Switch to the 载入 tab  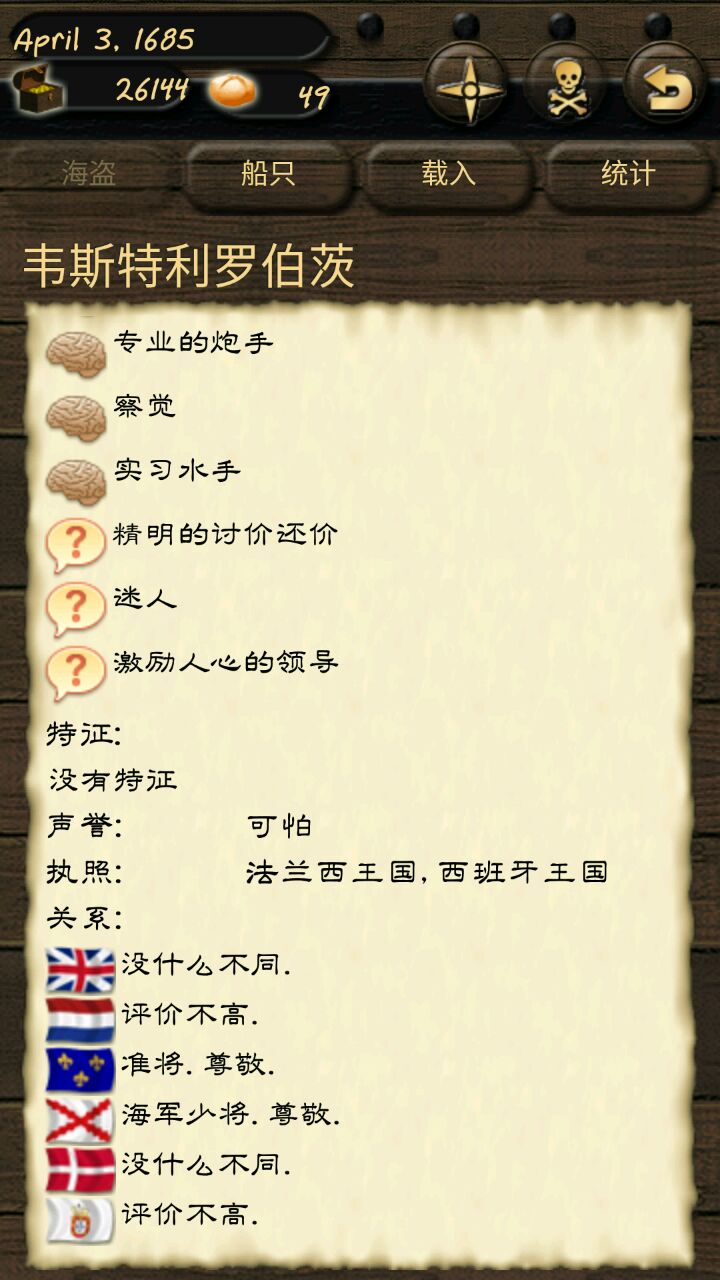[447, 174]
